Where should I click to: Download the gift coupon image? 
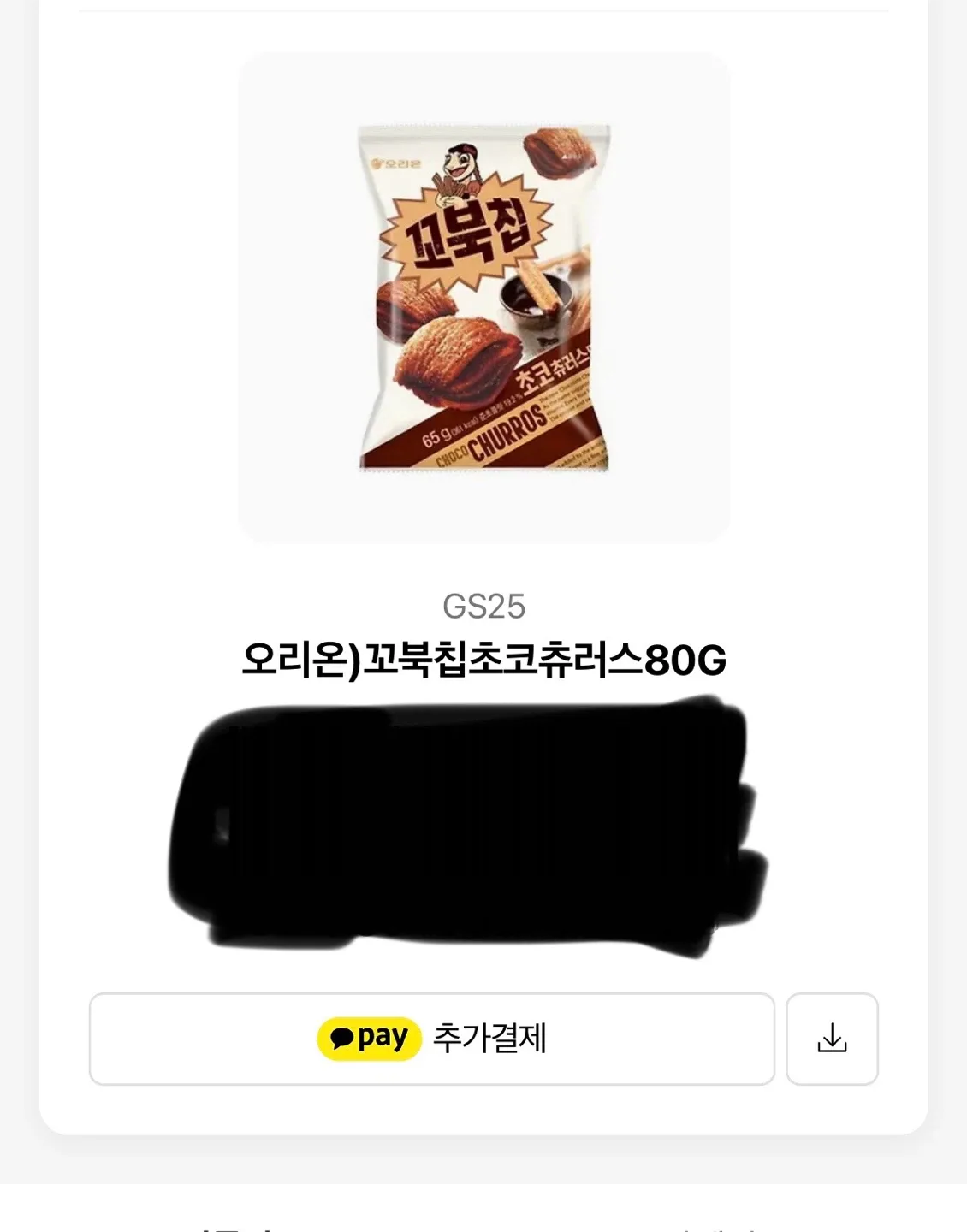tap(832, 1039)
